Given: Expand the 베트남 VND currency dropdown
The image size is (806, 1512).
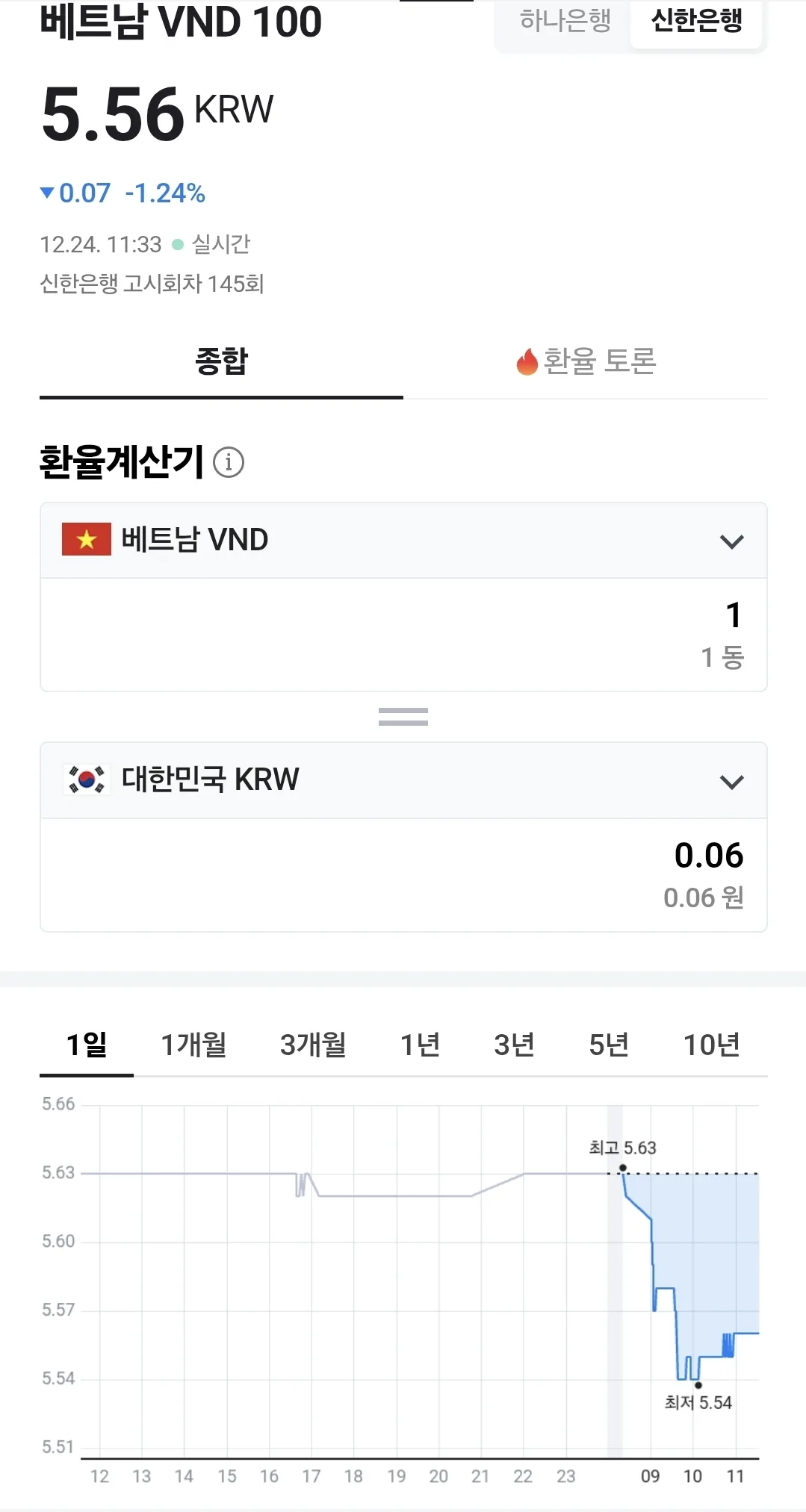Looking at the screenshot, I should [x=403, y=540].
